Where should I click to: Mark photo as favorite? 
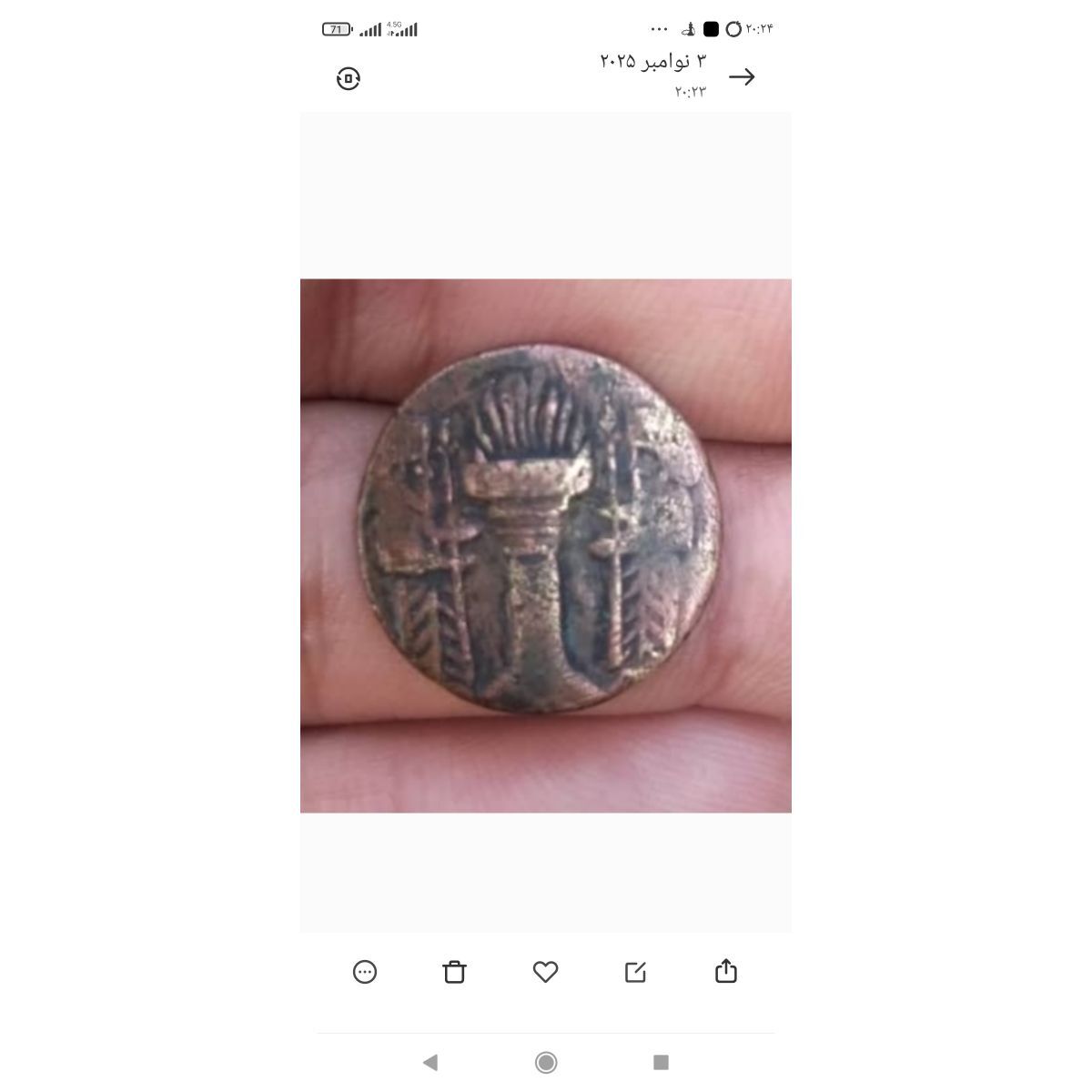545,972
